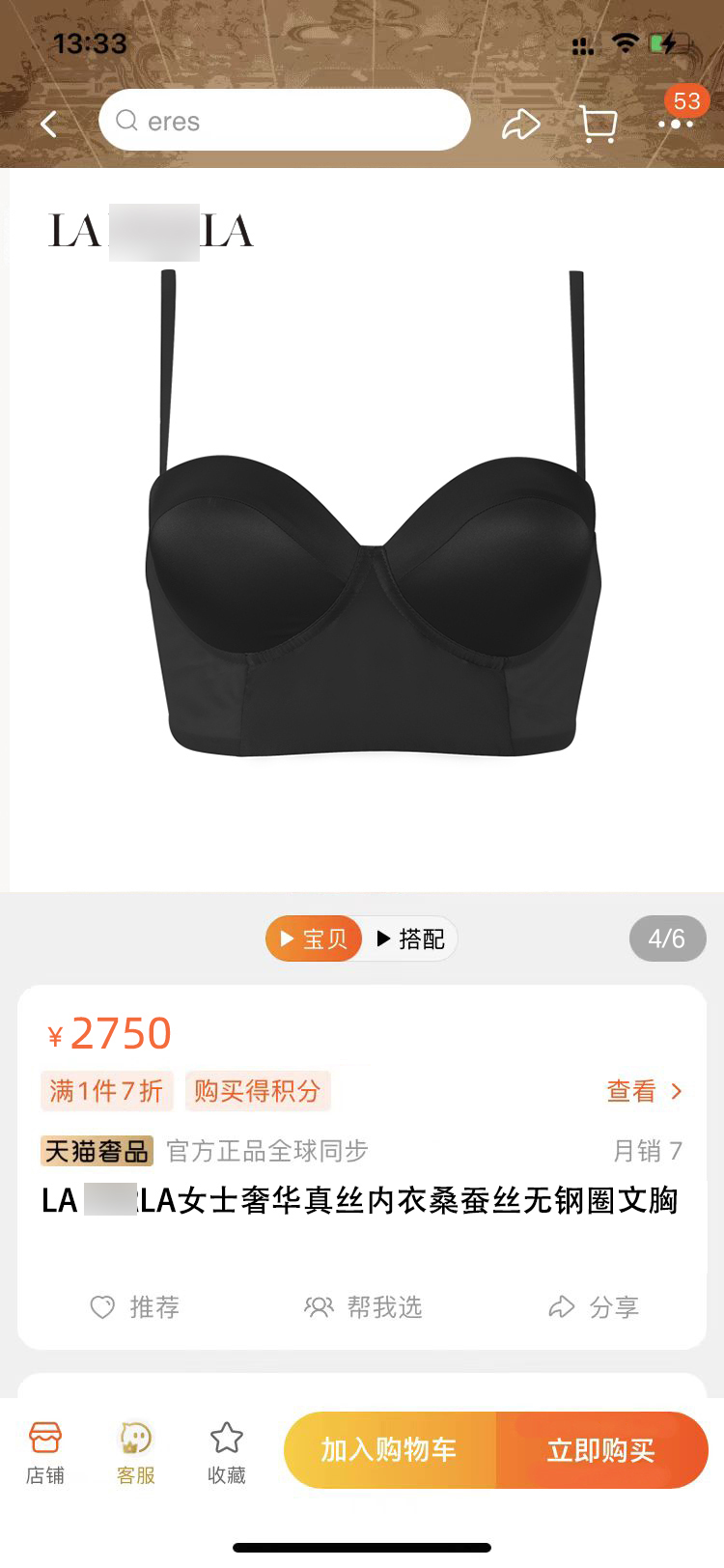
Task: Go back using the top-left arrow
Action: pos(49,124)
